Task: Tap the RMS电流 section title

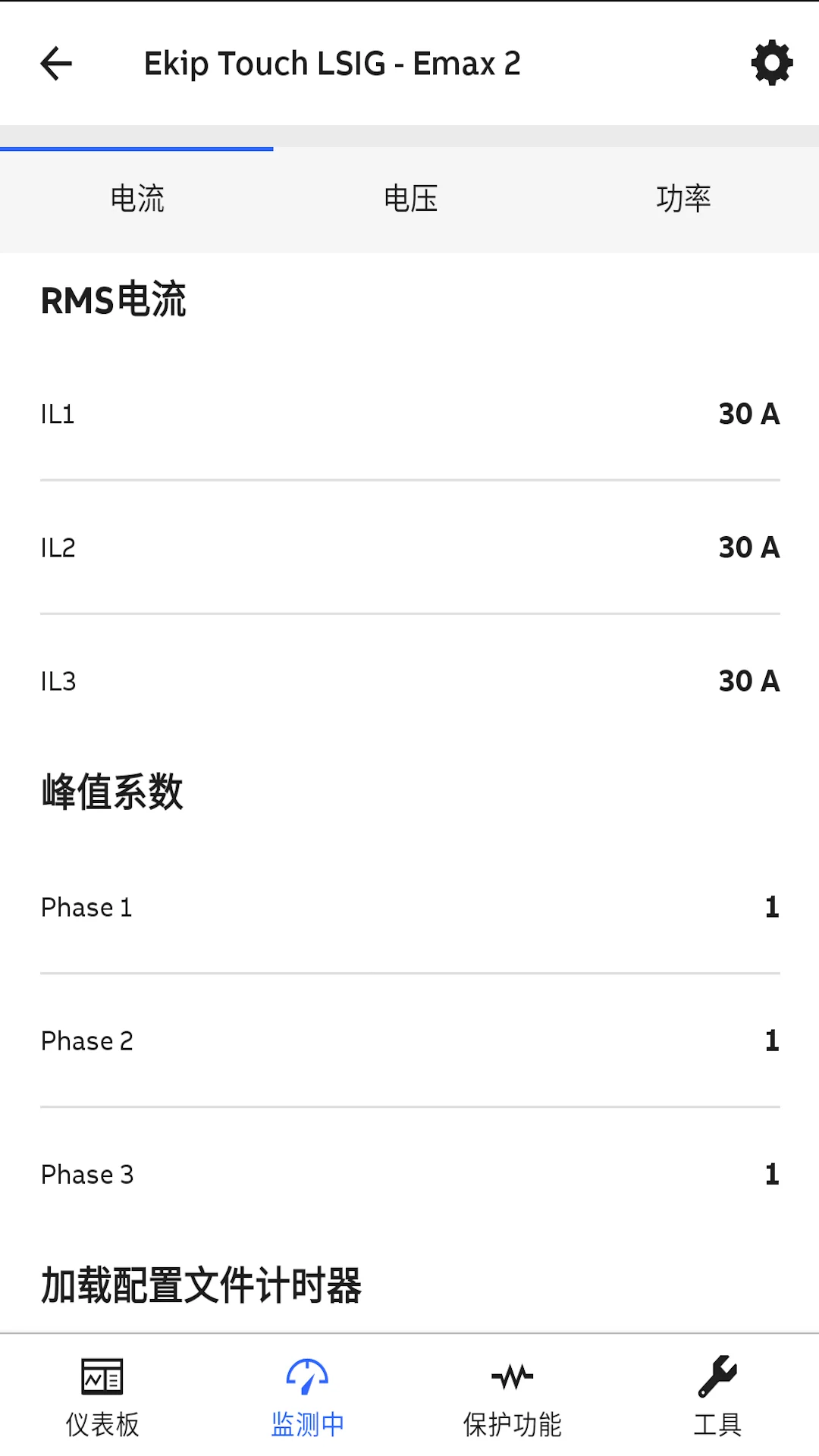Action: pyautogui.click(x=114, y=300)
